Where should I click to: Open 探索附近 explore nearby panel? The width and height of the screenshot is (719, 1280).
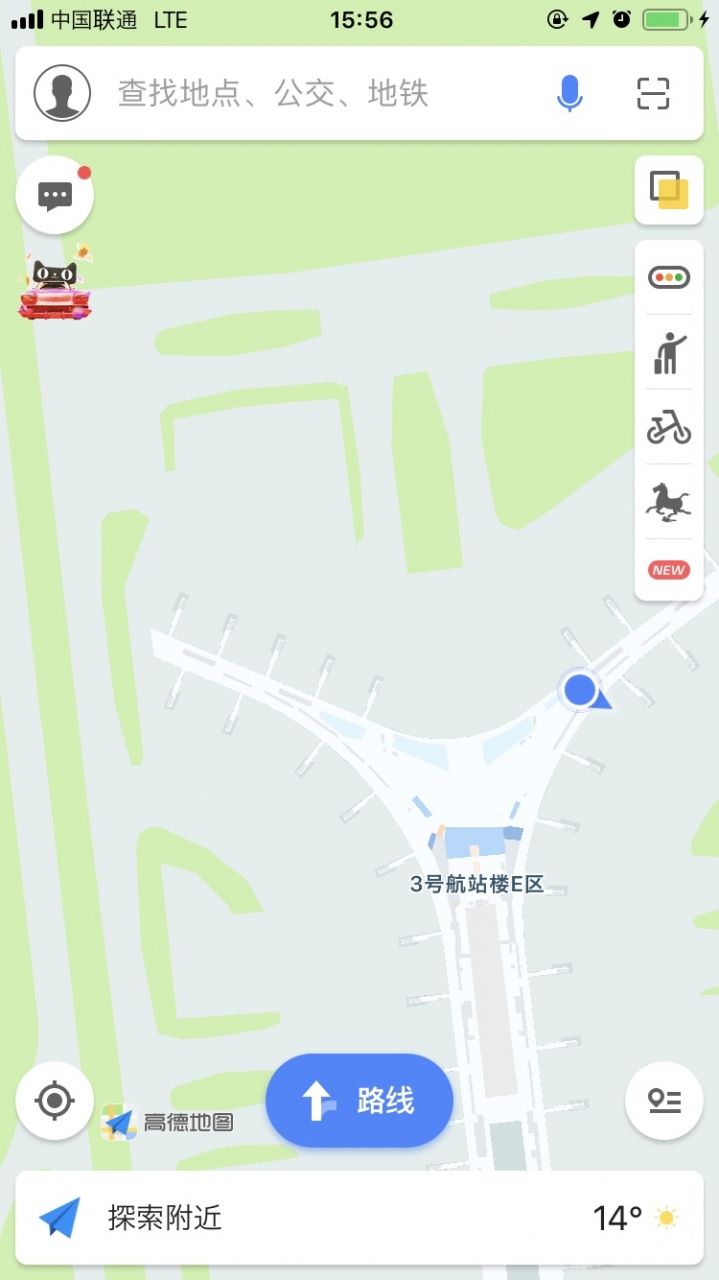[165, 1218]
